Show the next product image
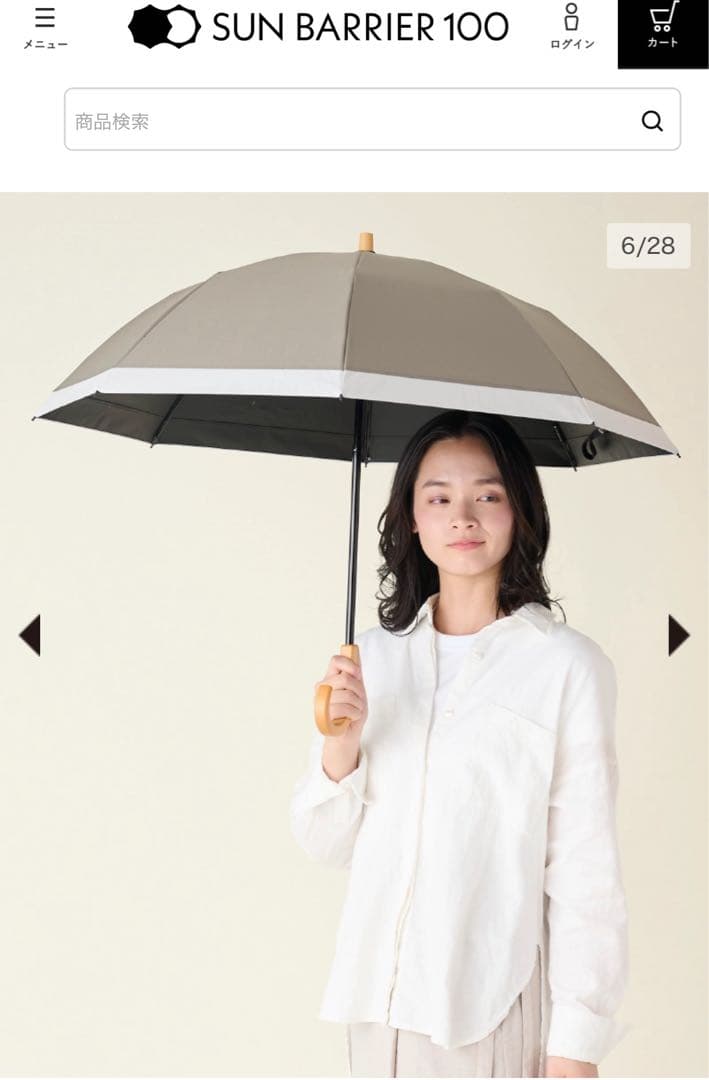This screenshot has width=709, height=1080. [679, 635]
